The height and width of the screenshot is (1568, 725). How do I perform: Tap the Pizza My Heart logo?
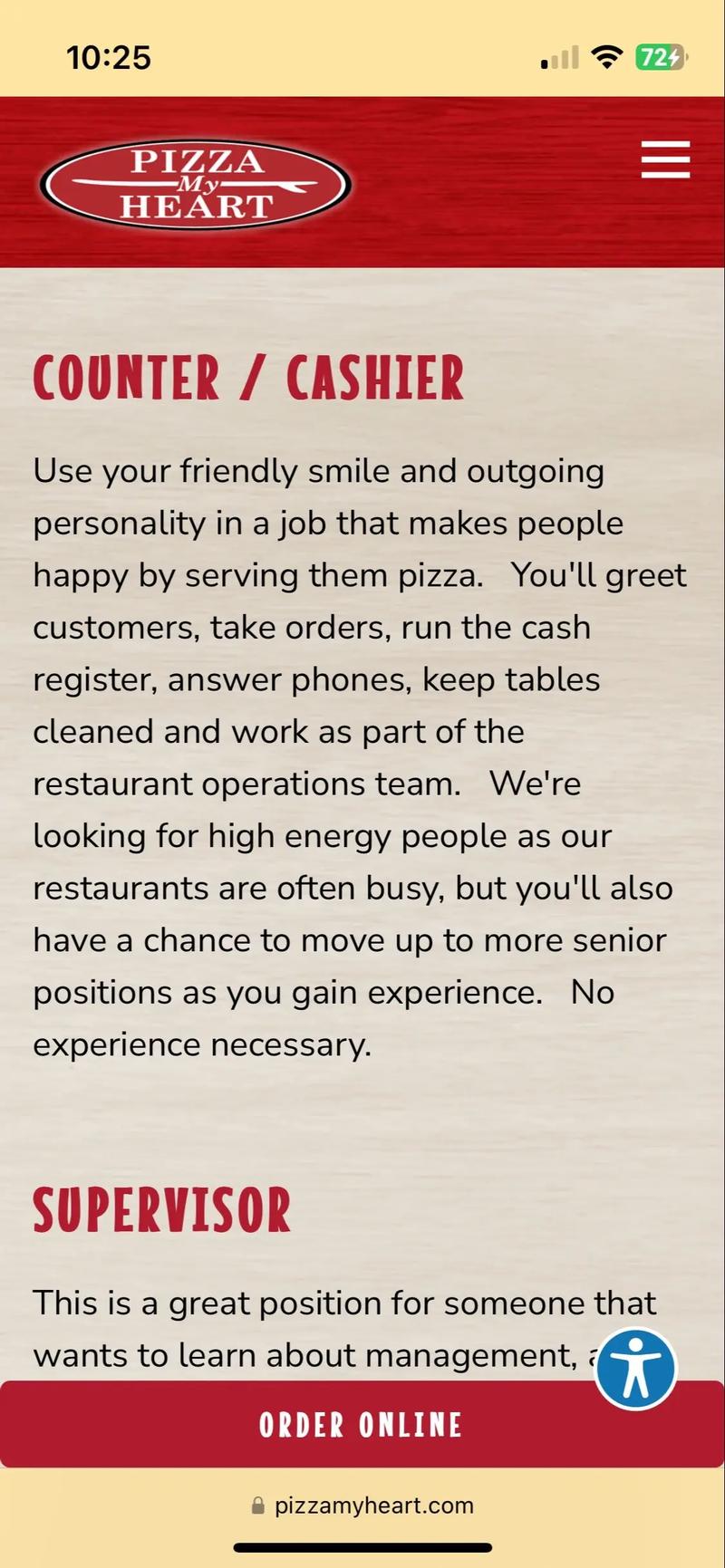point(196,185)
